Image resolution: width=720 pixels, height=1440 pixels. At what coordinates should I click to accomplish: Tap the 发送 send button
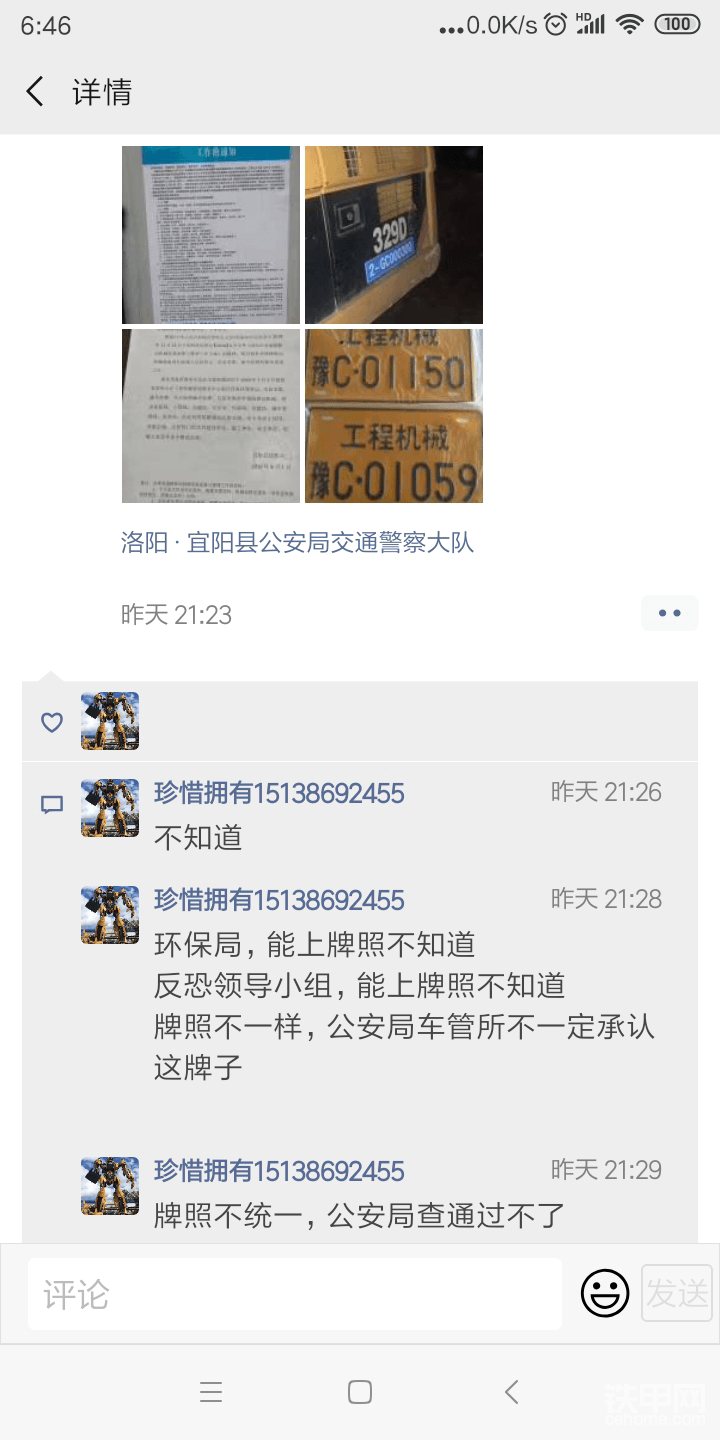(x=677, y=1293)
